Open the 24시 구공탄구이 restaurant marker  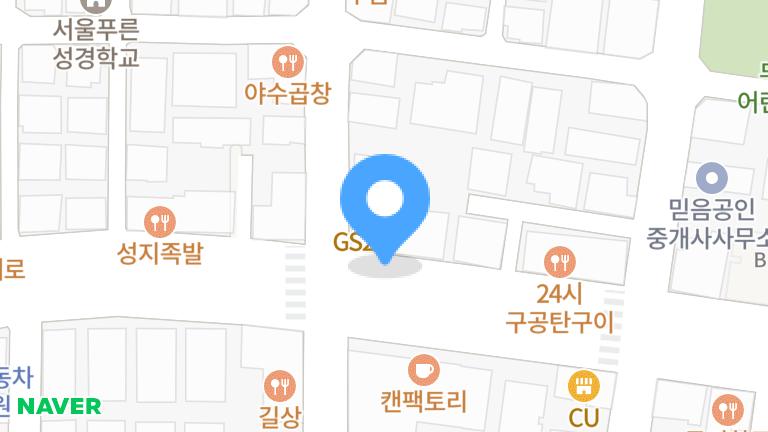(559, 262)
